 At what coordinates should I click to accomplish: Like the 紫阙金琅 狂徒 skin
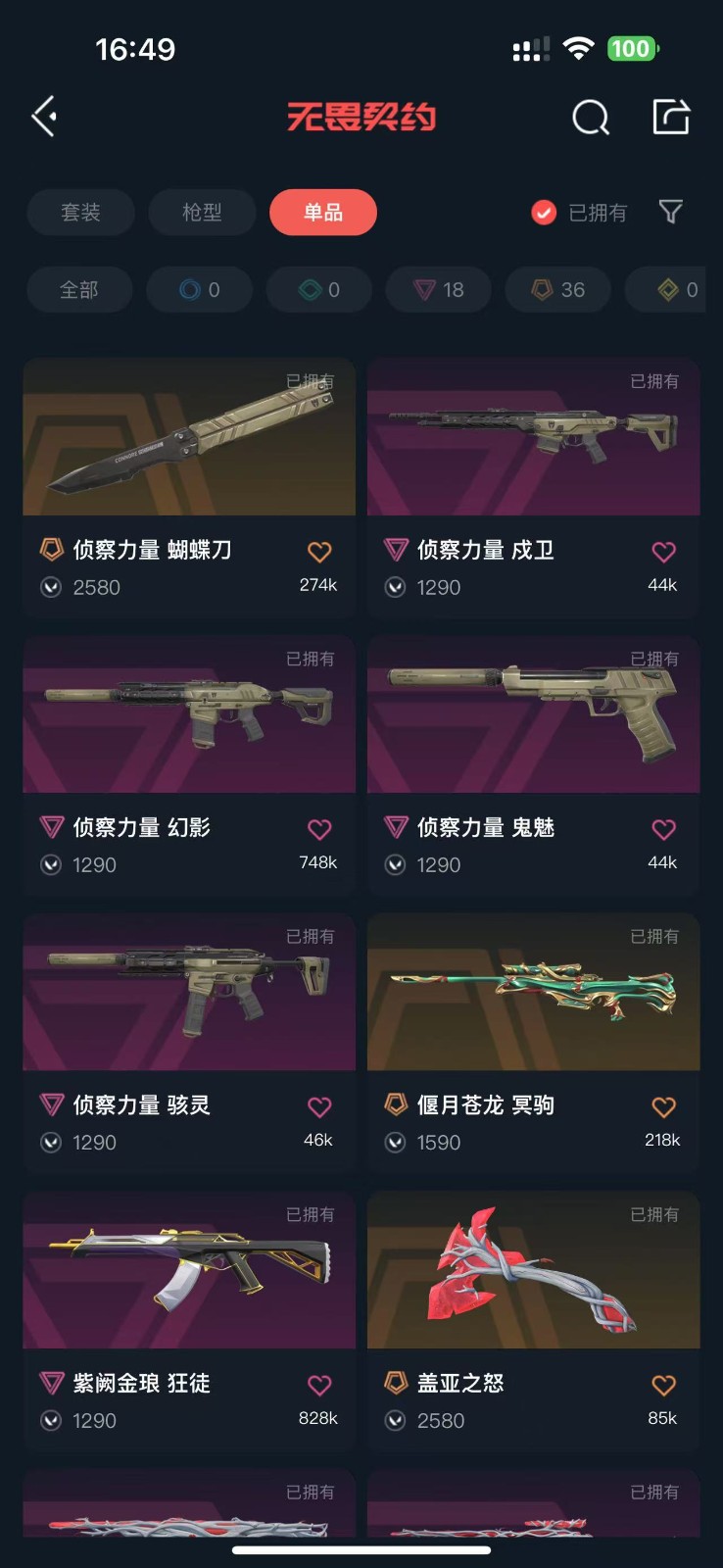pos(319,1385)
